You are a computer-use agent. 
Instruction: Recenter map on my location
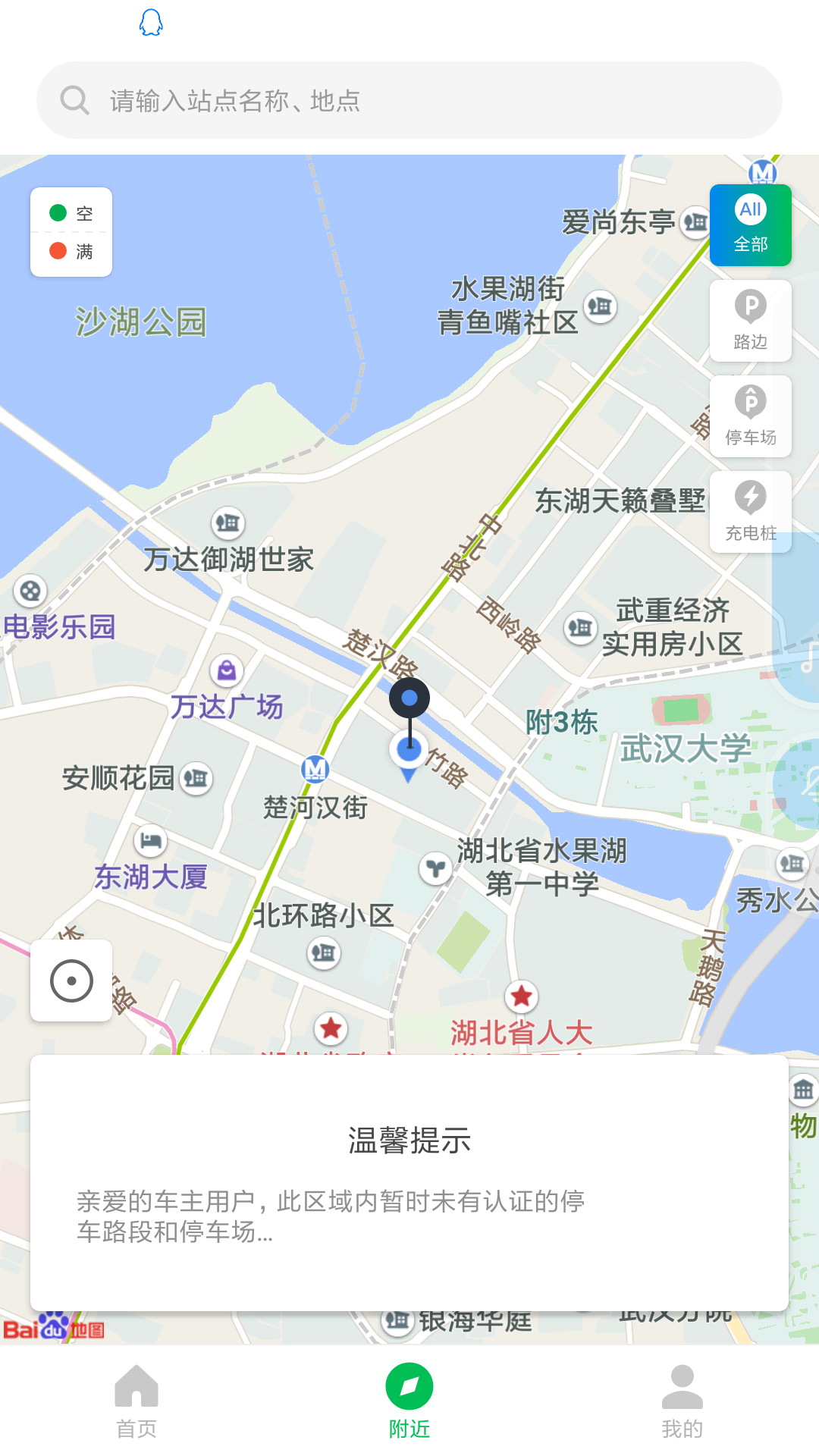[x=71, y=981]
